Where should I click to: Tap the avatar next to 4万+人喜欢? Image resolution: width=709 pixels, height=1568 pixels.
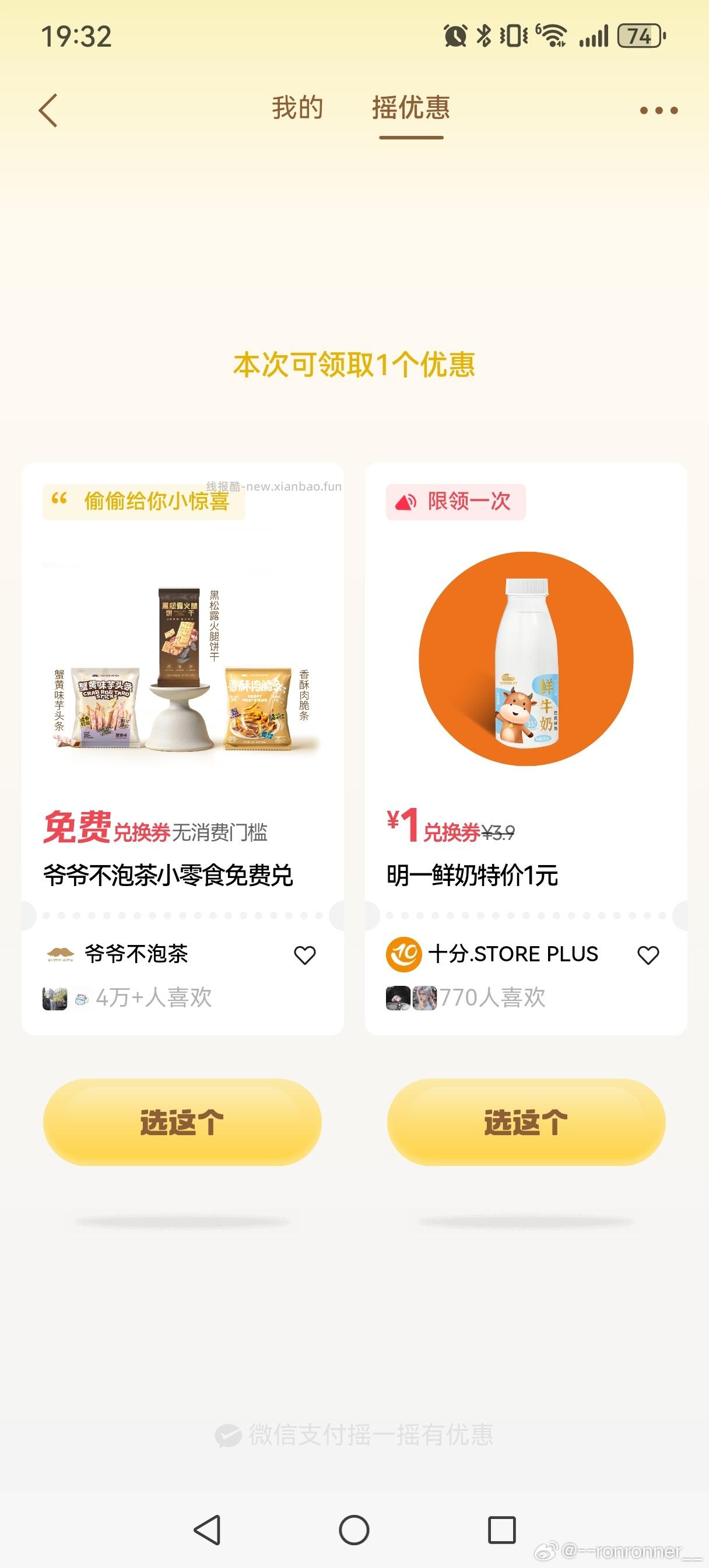56,997
